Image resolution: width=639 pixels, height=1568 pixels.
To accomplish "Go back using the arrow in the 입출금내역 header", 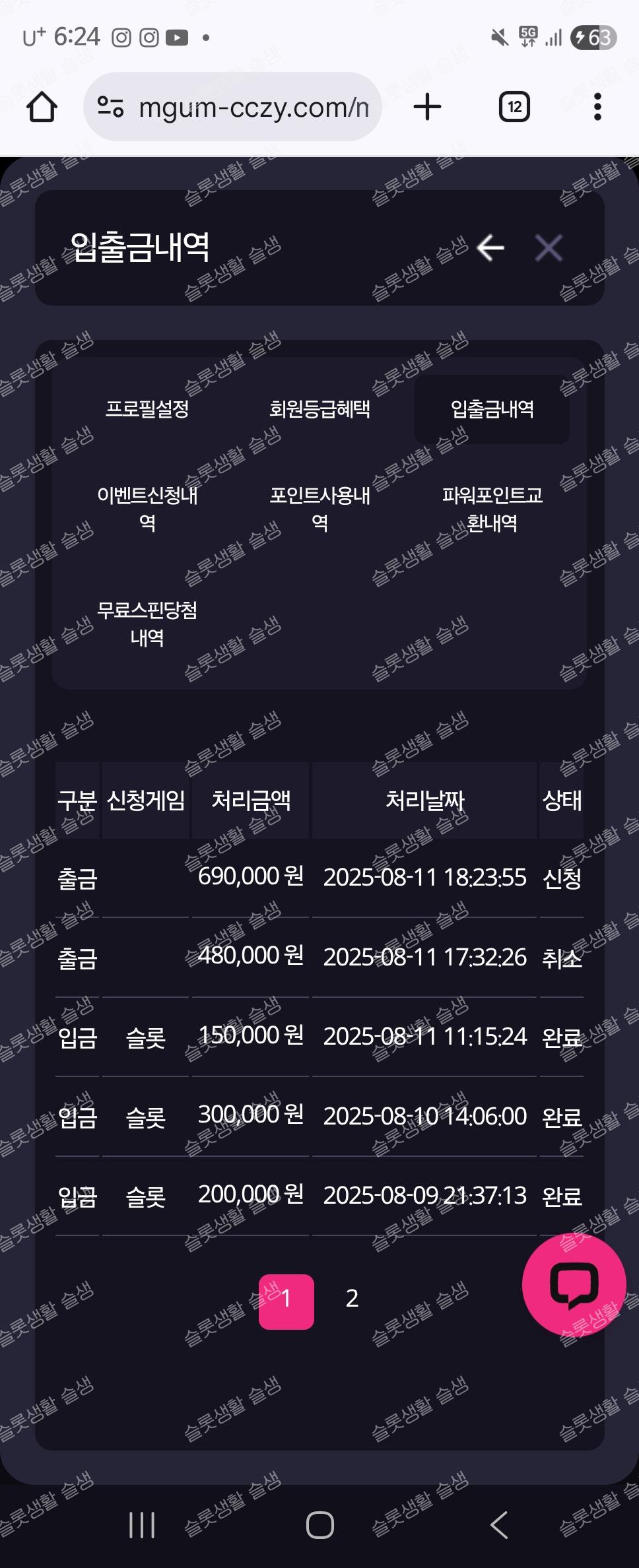I will click(490, 248).
